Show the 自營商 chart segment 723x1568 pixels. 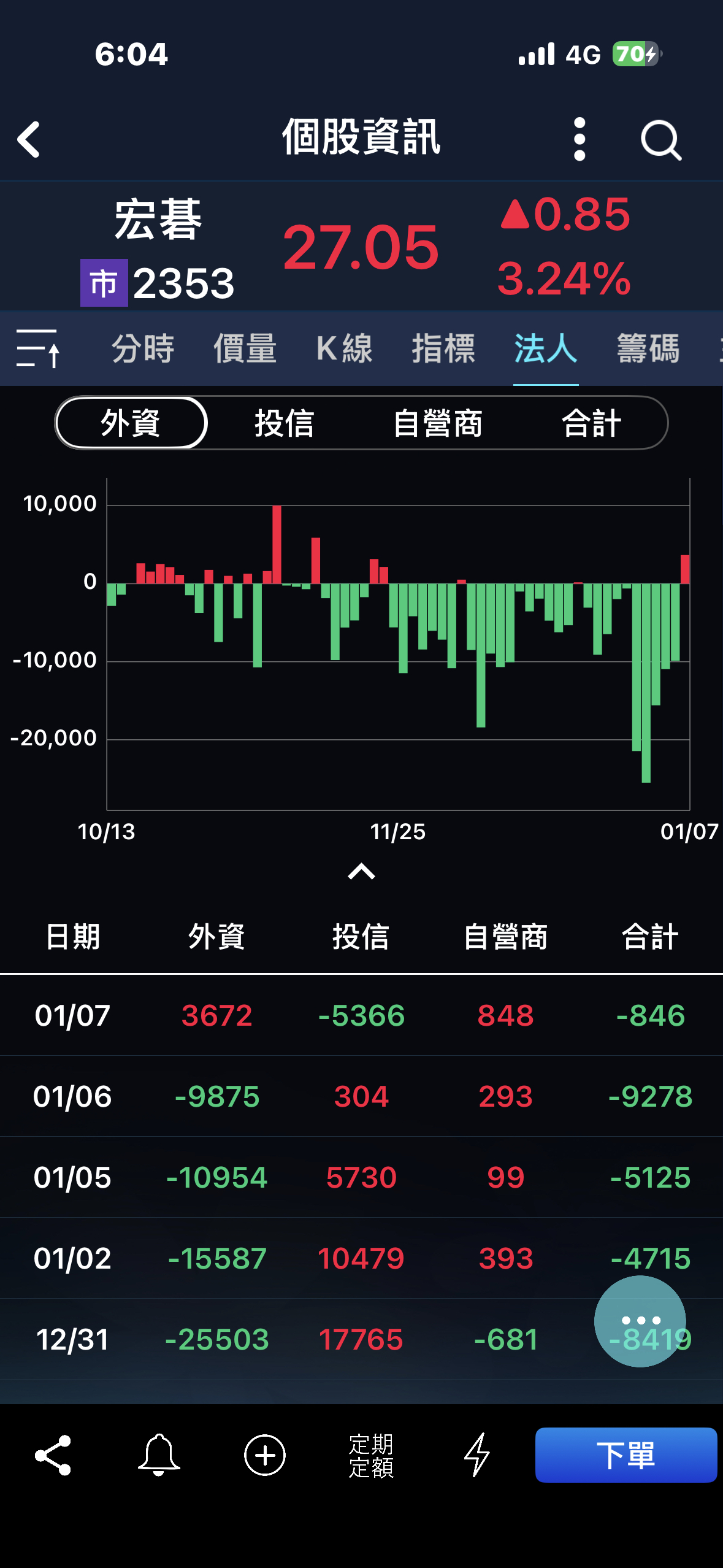438,423
